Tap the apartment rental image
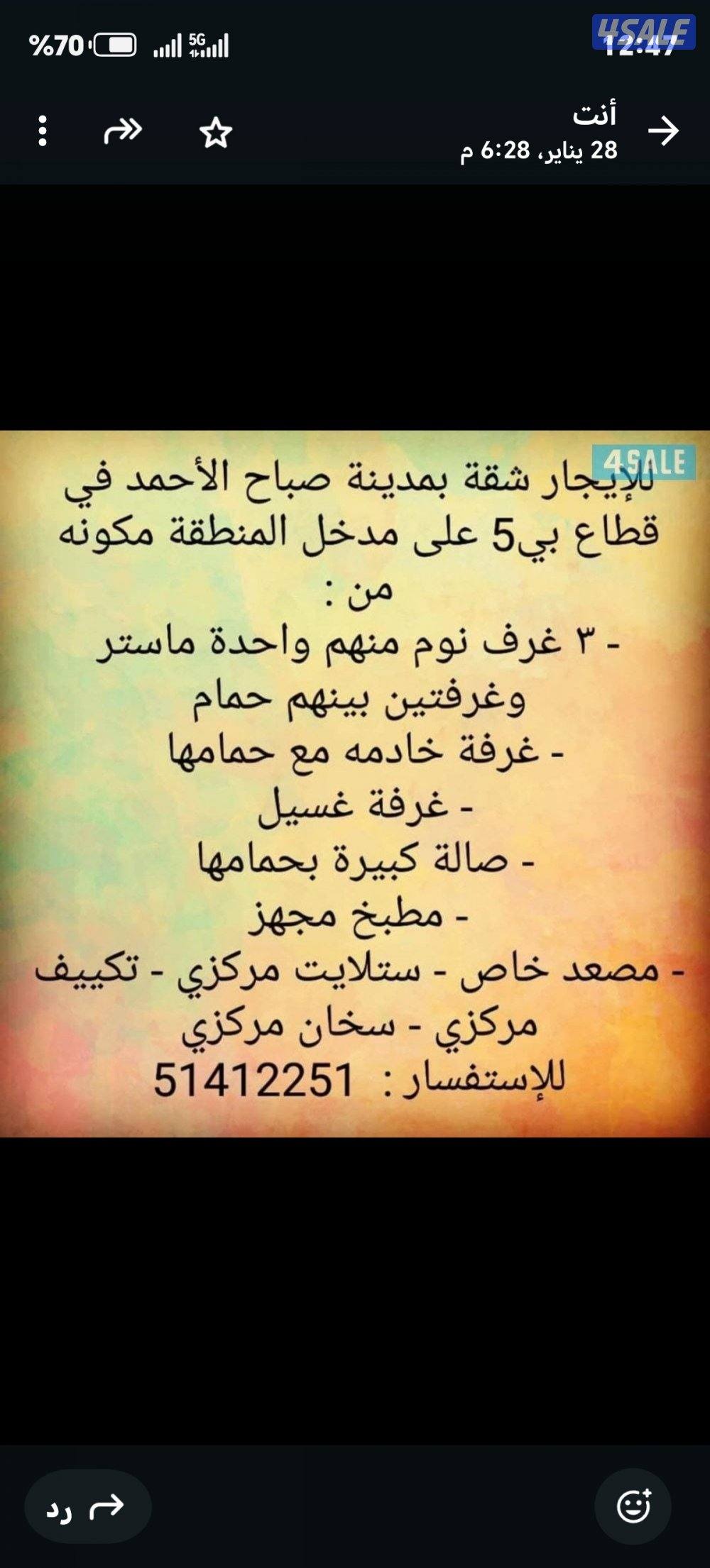 [x=355, y=783]
